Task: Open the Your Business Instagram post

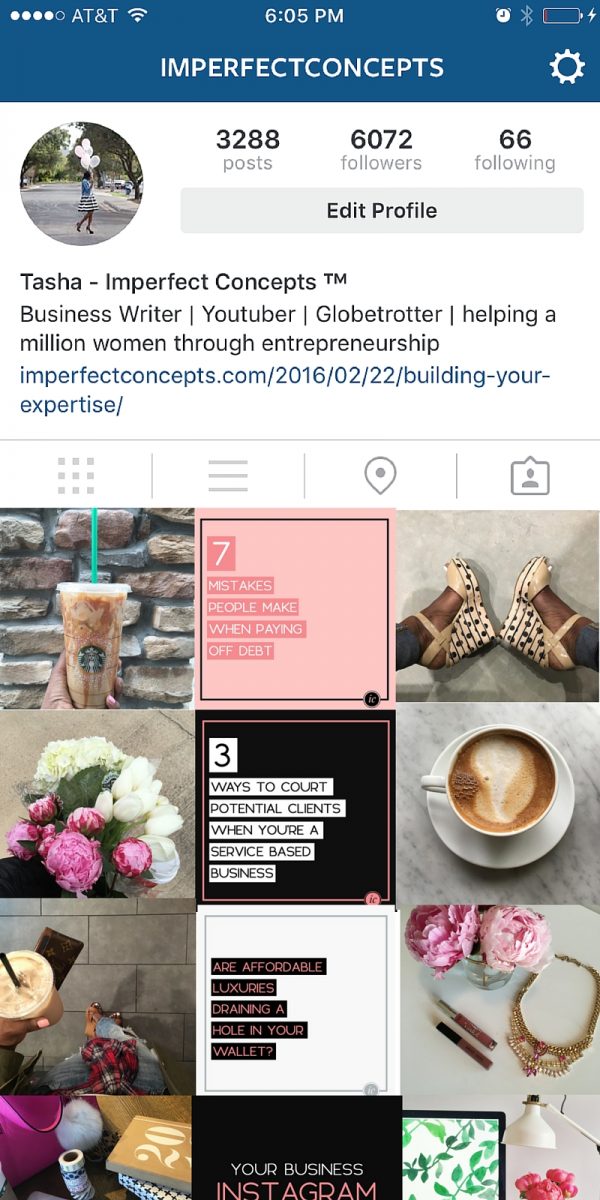Action: (297, 1148)
